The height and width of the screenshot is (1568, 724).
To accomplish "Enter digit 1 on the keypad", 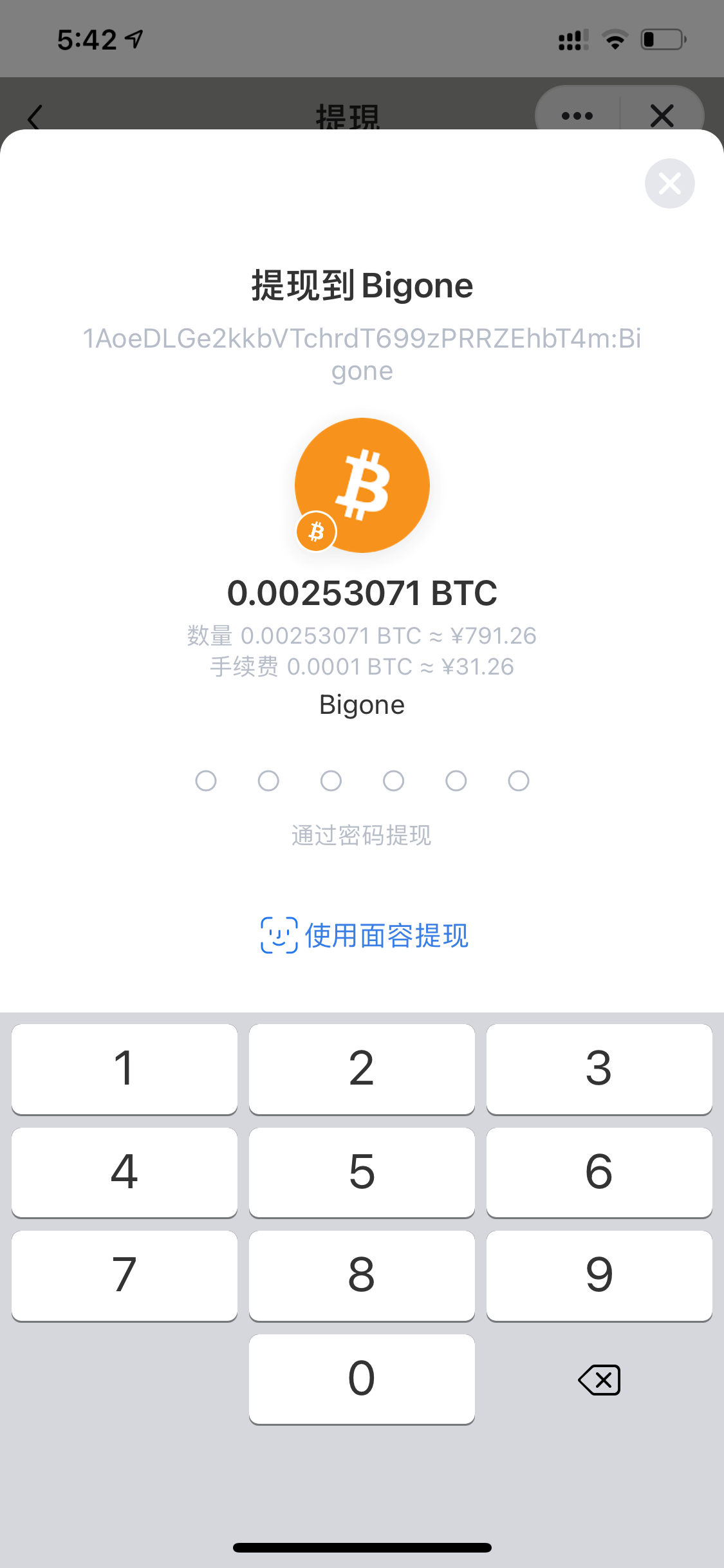I will coord(124,1069).
